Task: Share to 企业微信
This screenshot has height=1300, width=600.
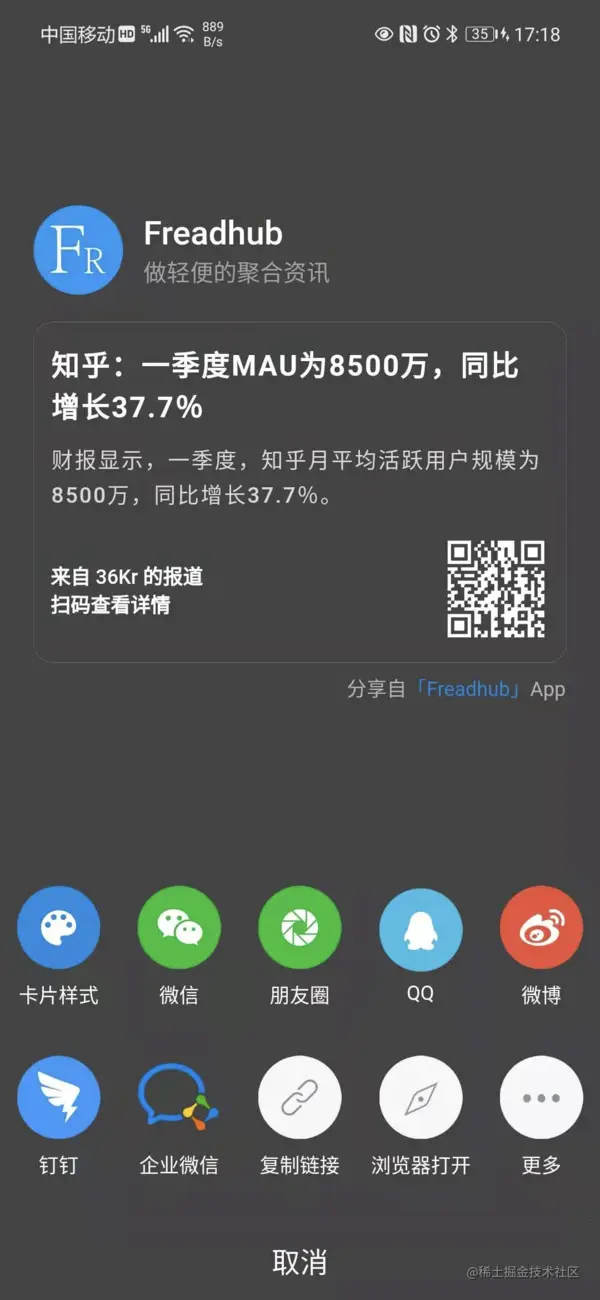Action: pos(179,1098)
